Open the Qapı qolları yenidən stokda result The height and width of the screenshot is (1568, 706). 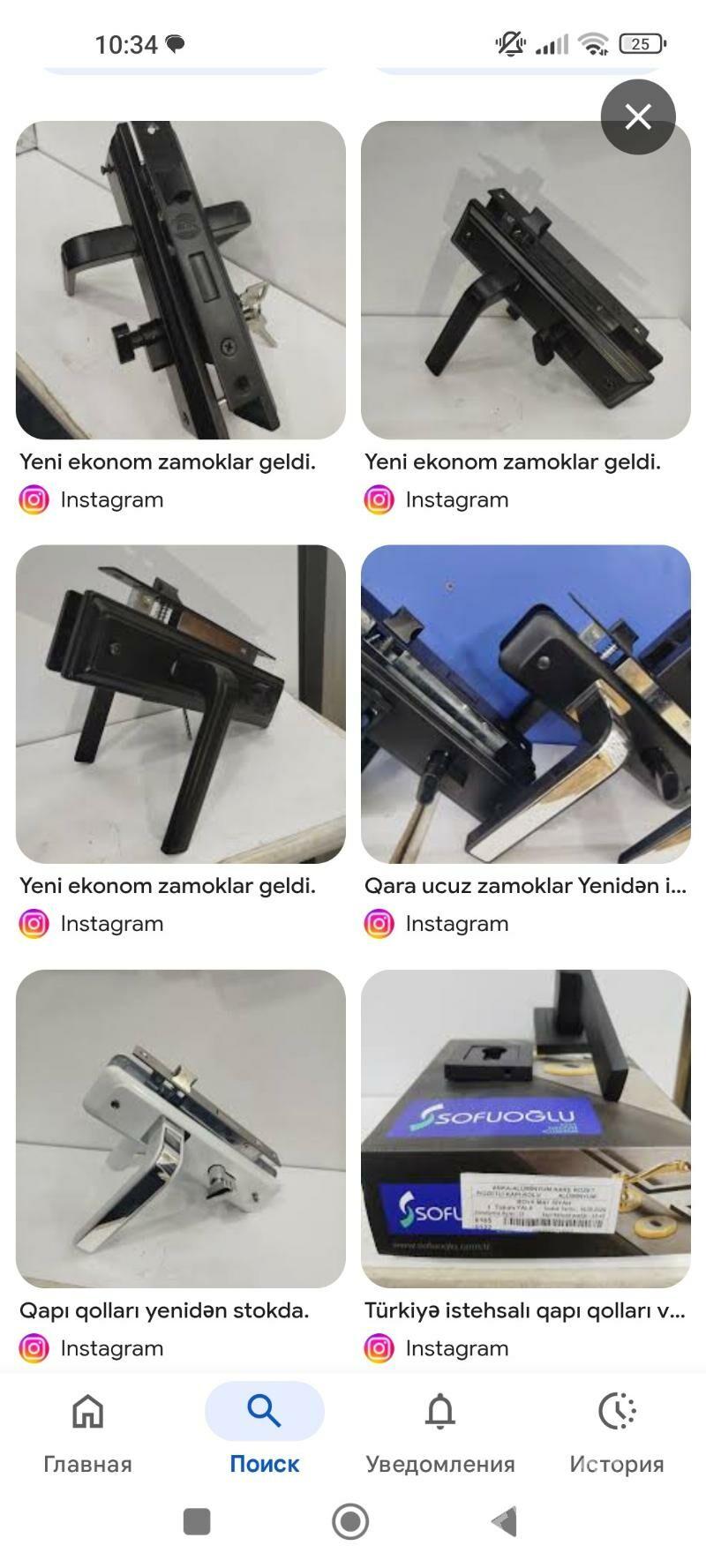(x=180, y=1128)
